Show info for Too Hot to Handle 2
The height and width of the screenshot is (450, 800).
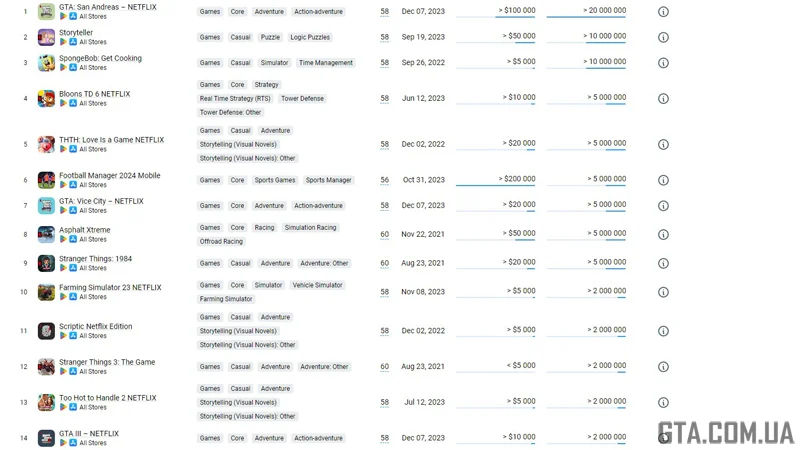pyautogui.click(x=663, y=403)
